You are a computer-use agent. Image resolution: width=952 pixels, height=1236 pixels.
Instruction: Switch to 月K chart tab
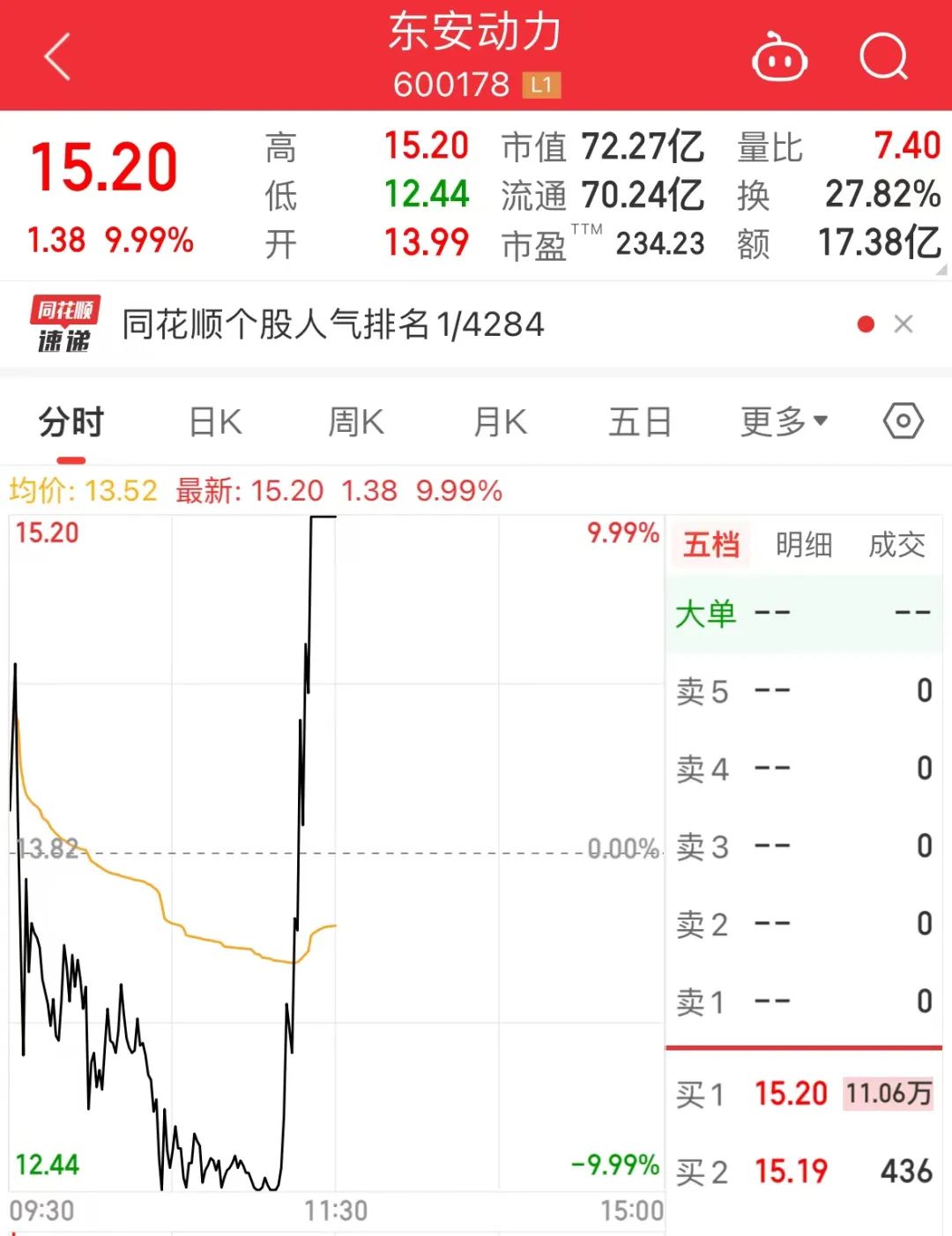tap(499, 422)
